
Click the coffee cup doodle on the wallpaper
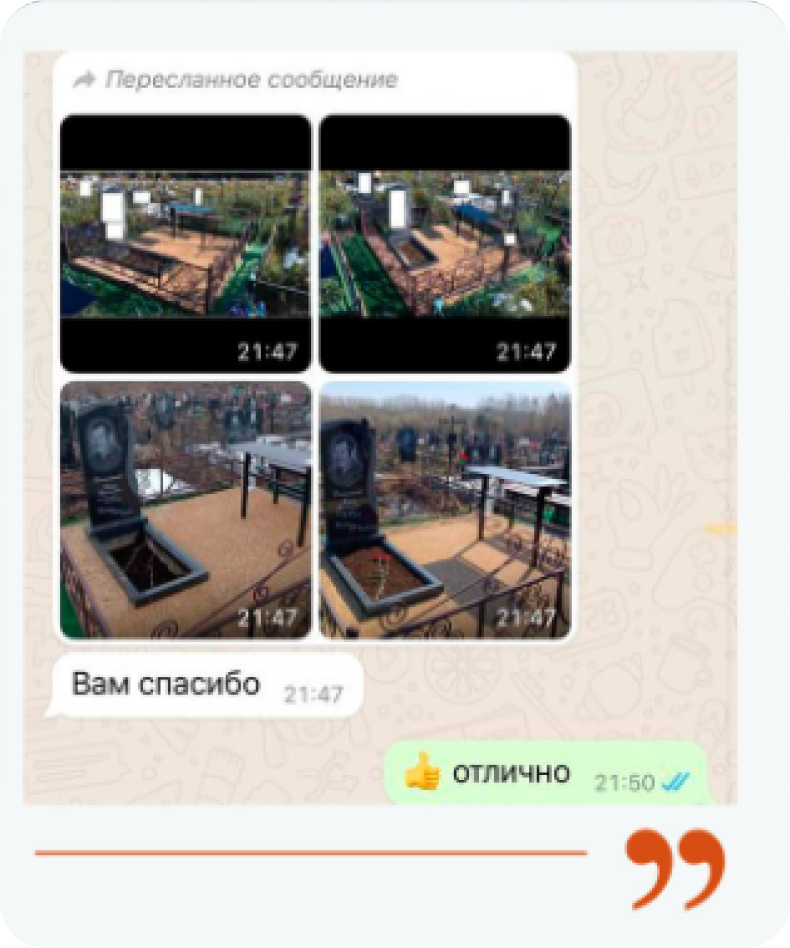tap(686, 664)
